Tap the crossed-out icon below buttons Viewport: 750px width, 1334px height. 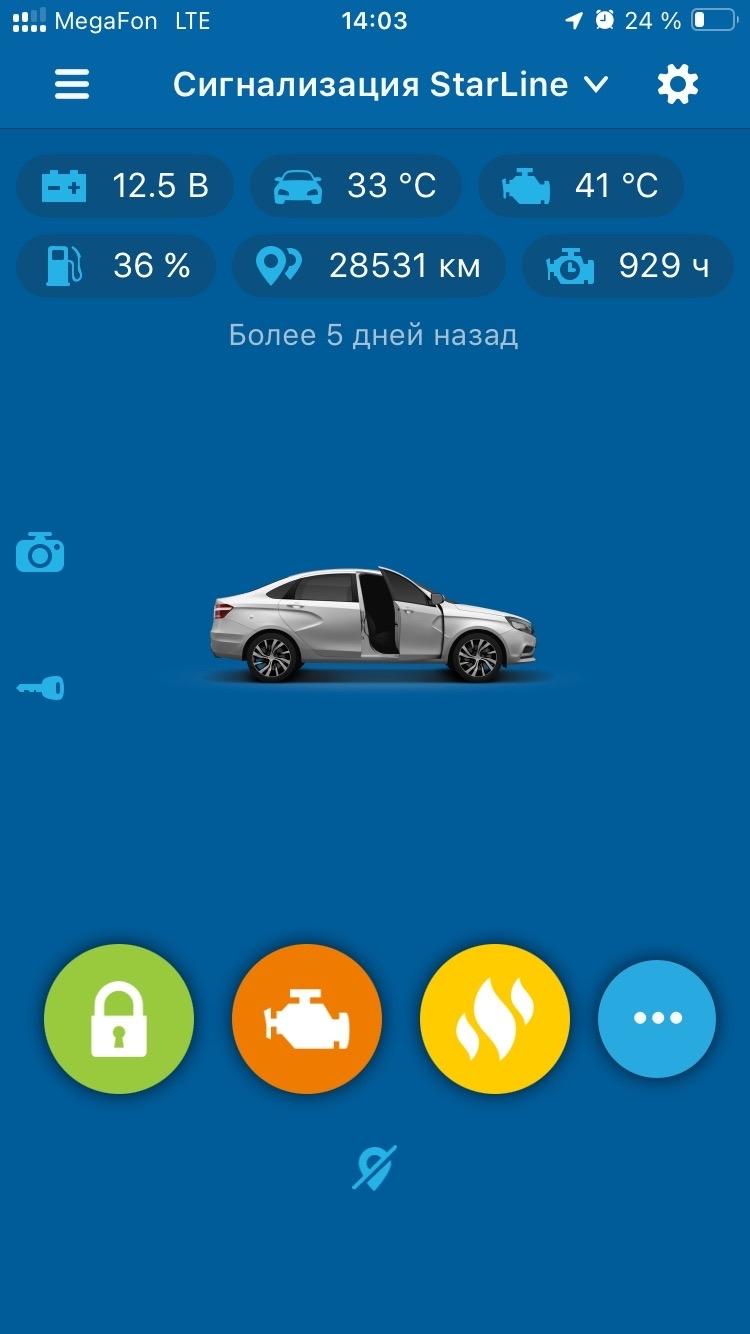375,1167
